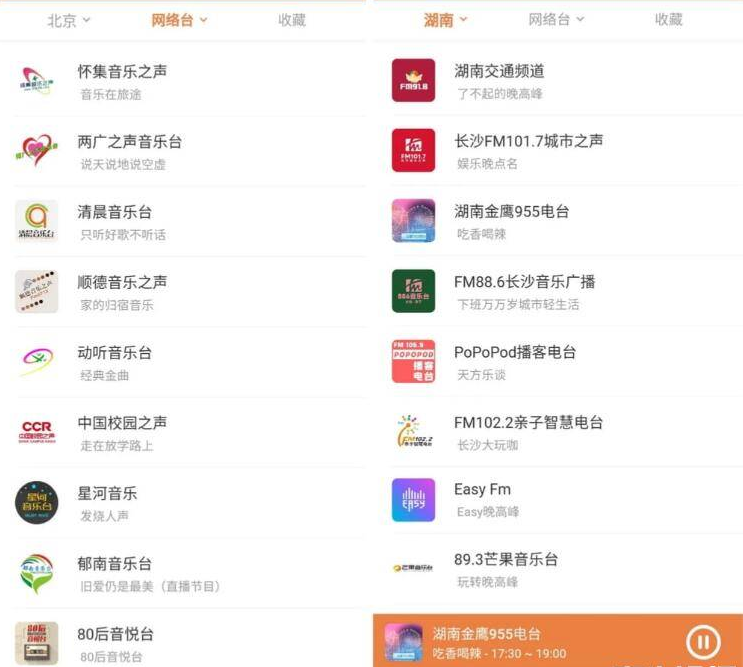Expand the 湖南 region dropdown
The width and height of the screenshot is (743, 667).
click(446, 20)
